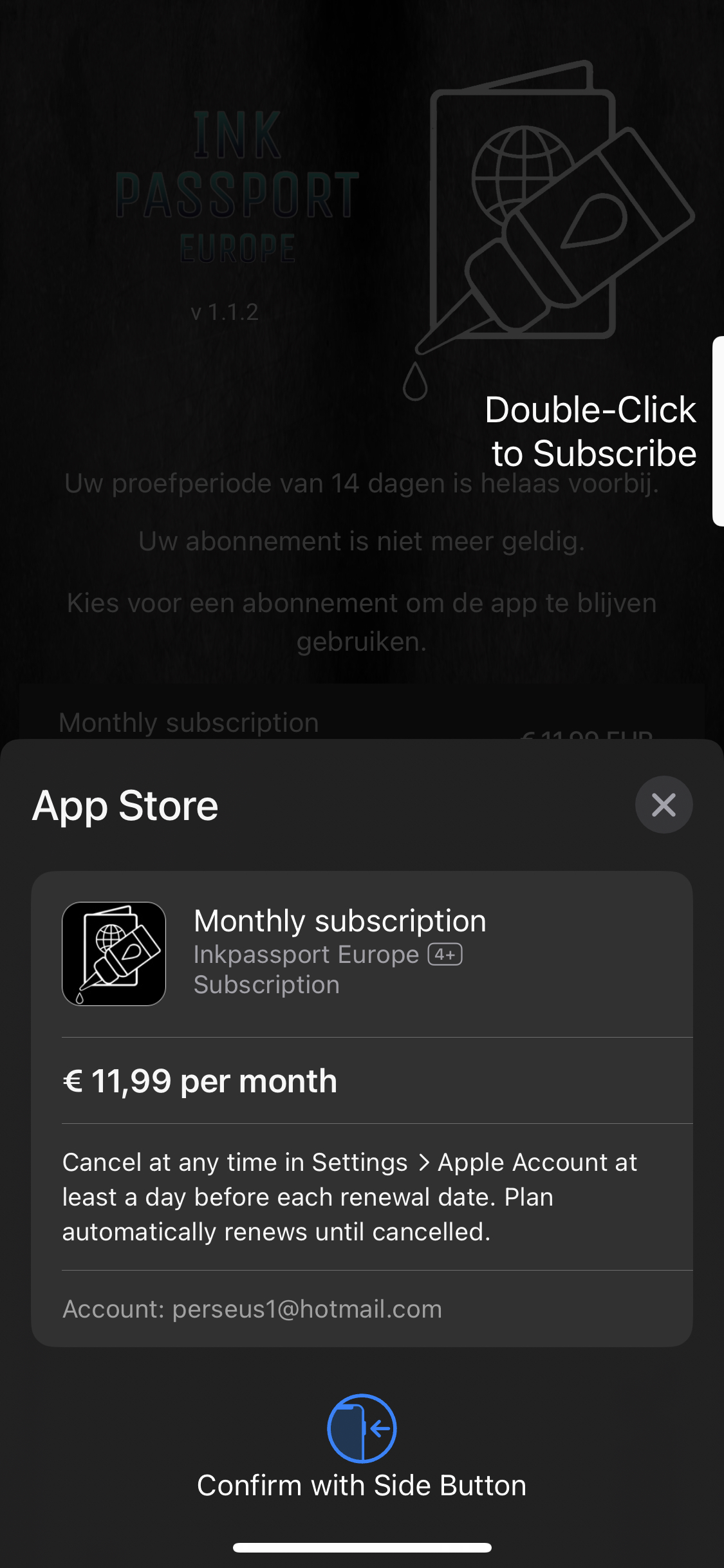Close the App Store purchase sheet
The image size is (724, 1568).
(x=664, y=805)
